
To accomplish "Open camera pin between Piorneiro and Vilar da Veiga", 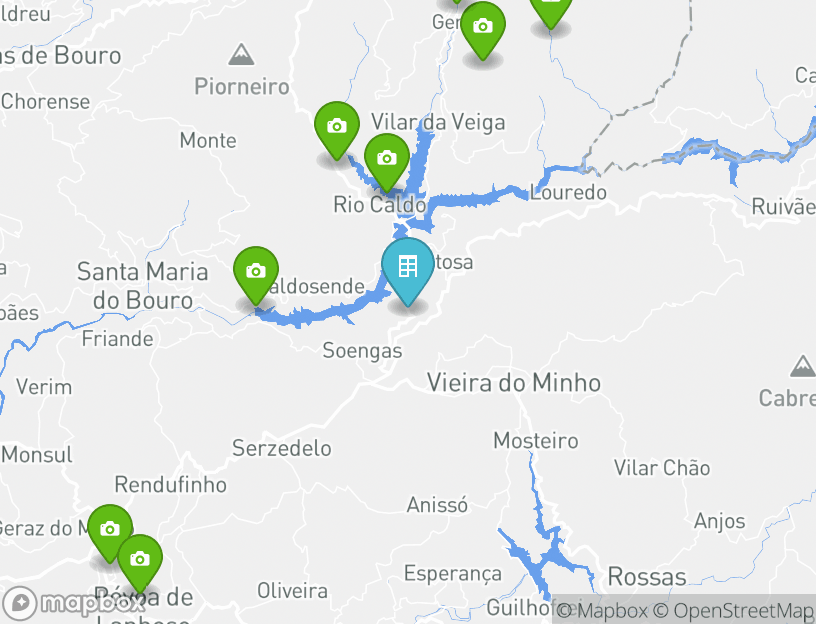I will (337, 127).
